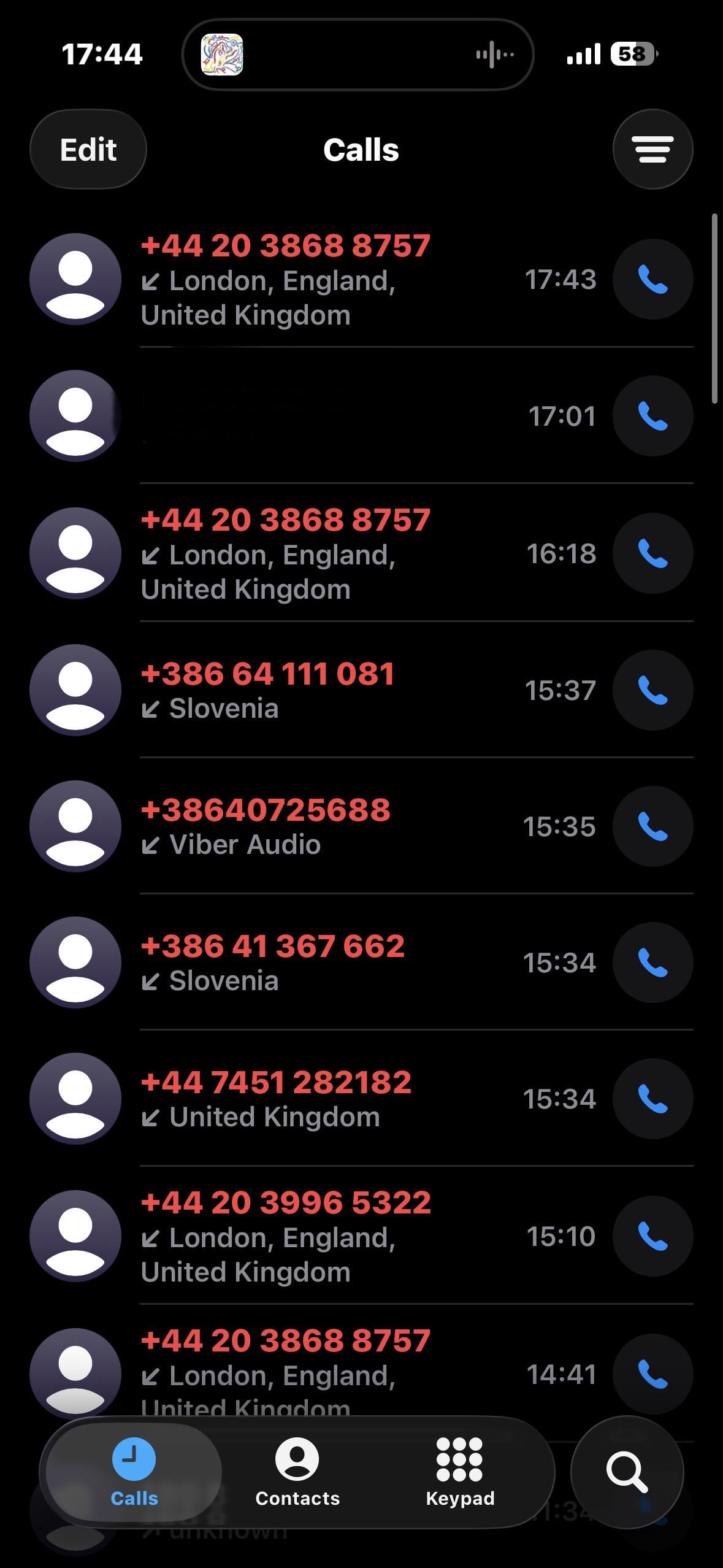723x1568 pixels.
Task: Tap the Edit button
Action: 88,149
